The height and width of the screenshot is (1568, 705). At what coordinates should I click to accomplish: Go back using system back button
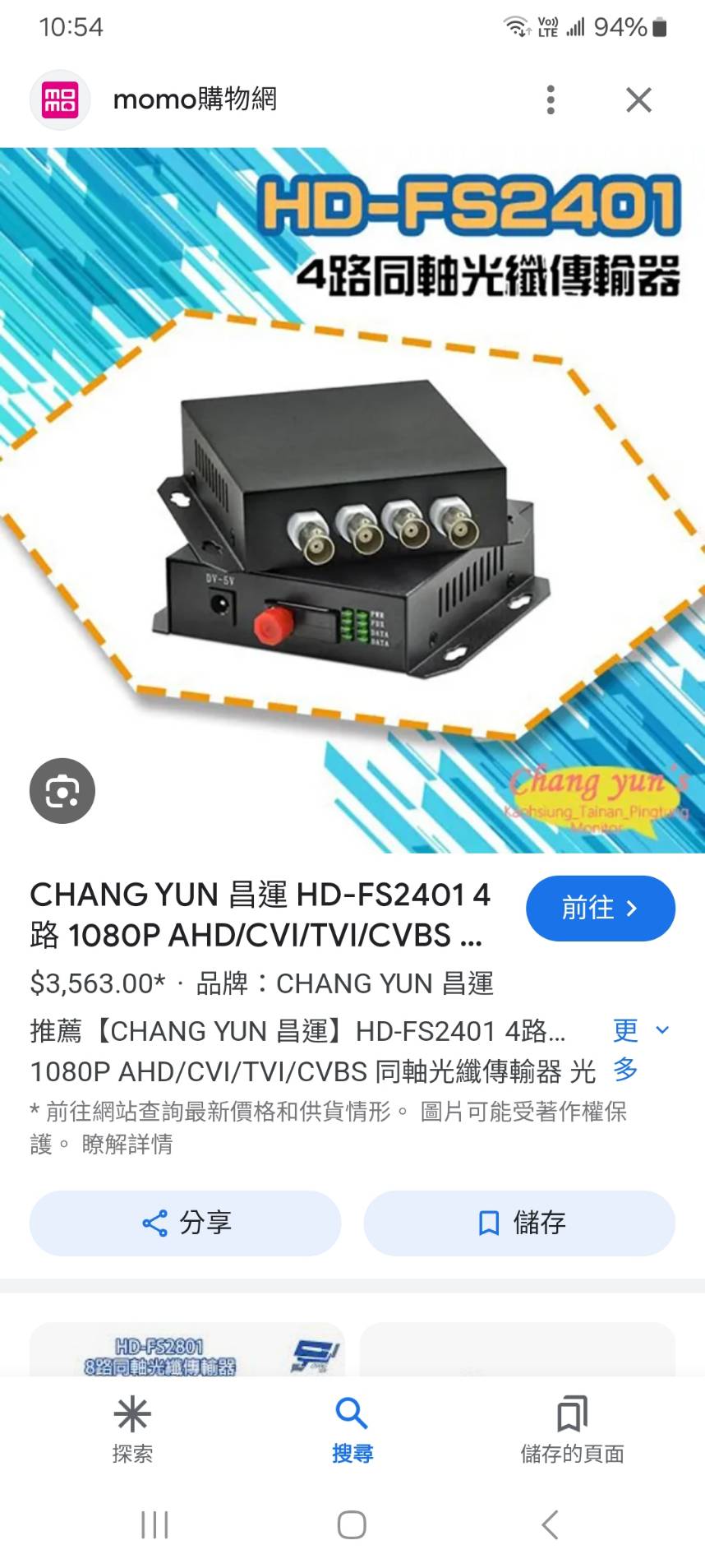coord(550,1524)
